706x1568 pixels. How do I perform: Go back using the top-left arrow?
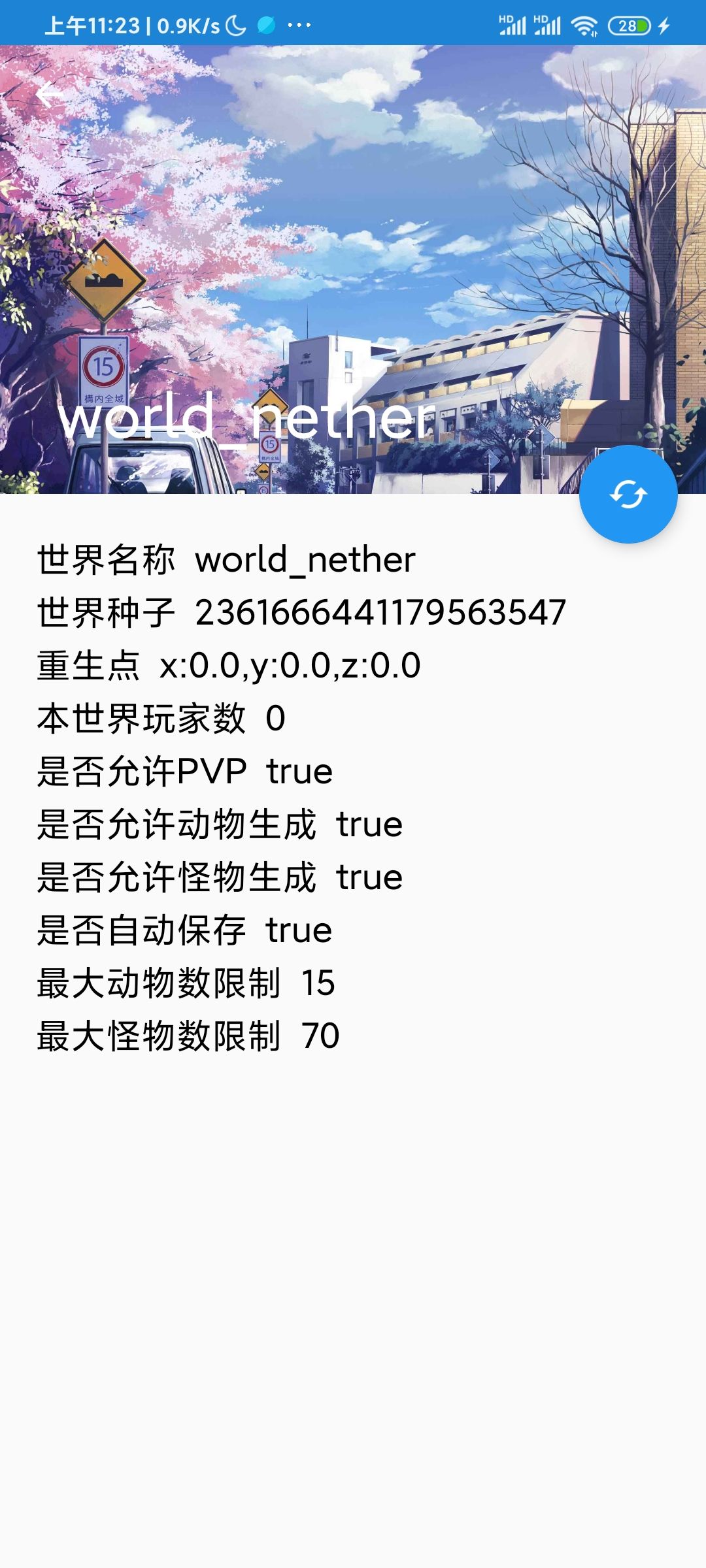(x=50, y=95)
